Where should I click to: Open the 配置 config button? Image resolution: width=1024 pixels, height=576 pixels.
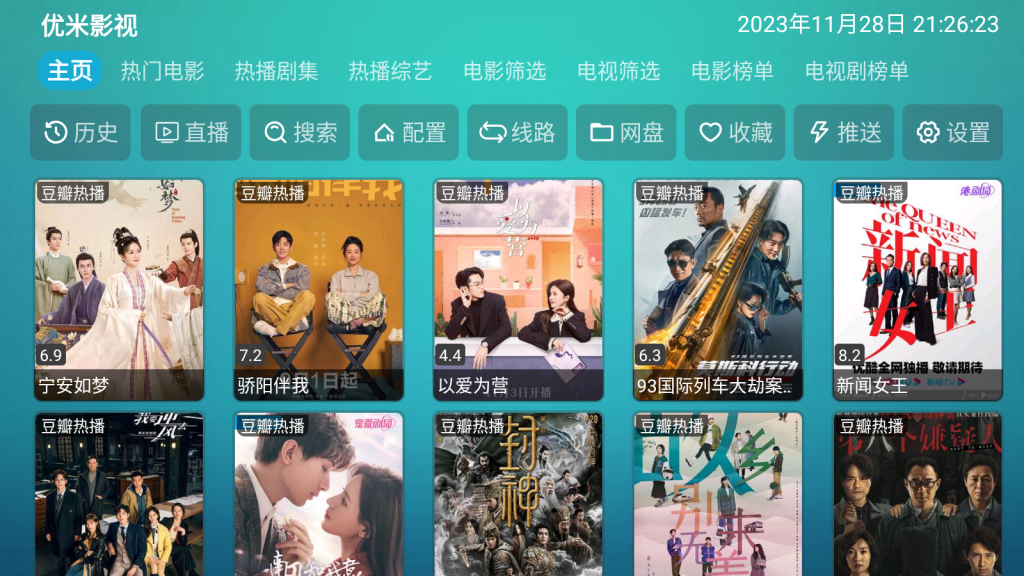[x=409, y=132]
